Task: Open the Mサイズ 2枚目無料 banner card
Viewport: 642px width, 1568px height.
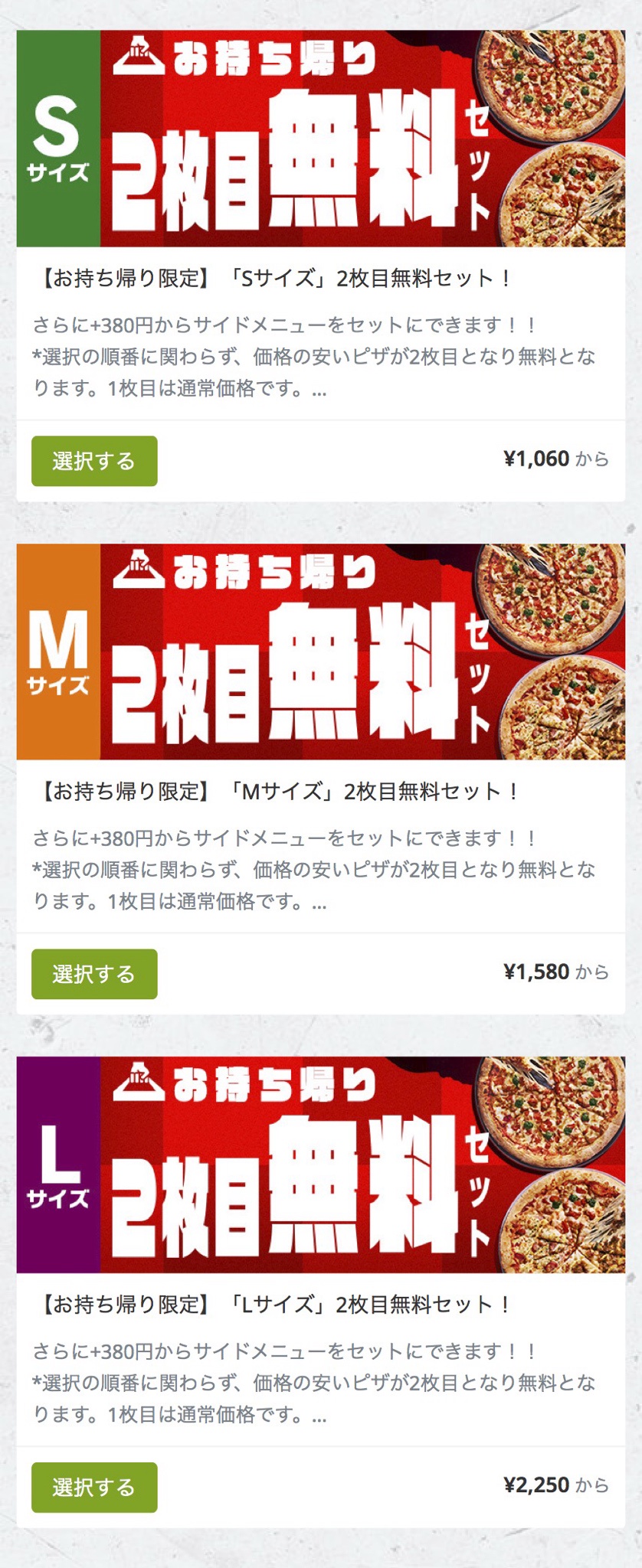Action: point(321,652)
